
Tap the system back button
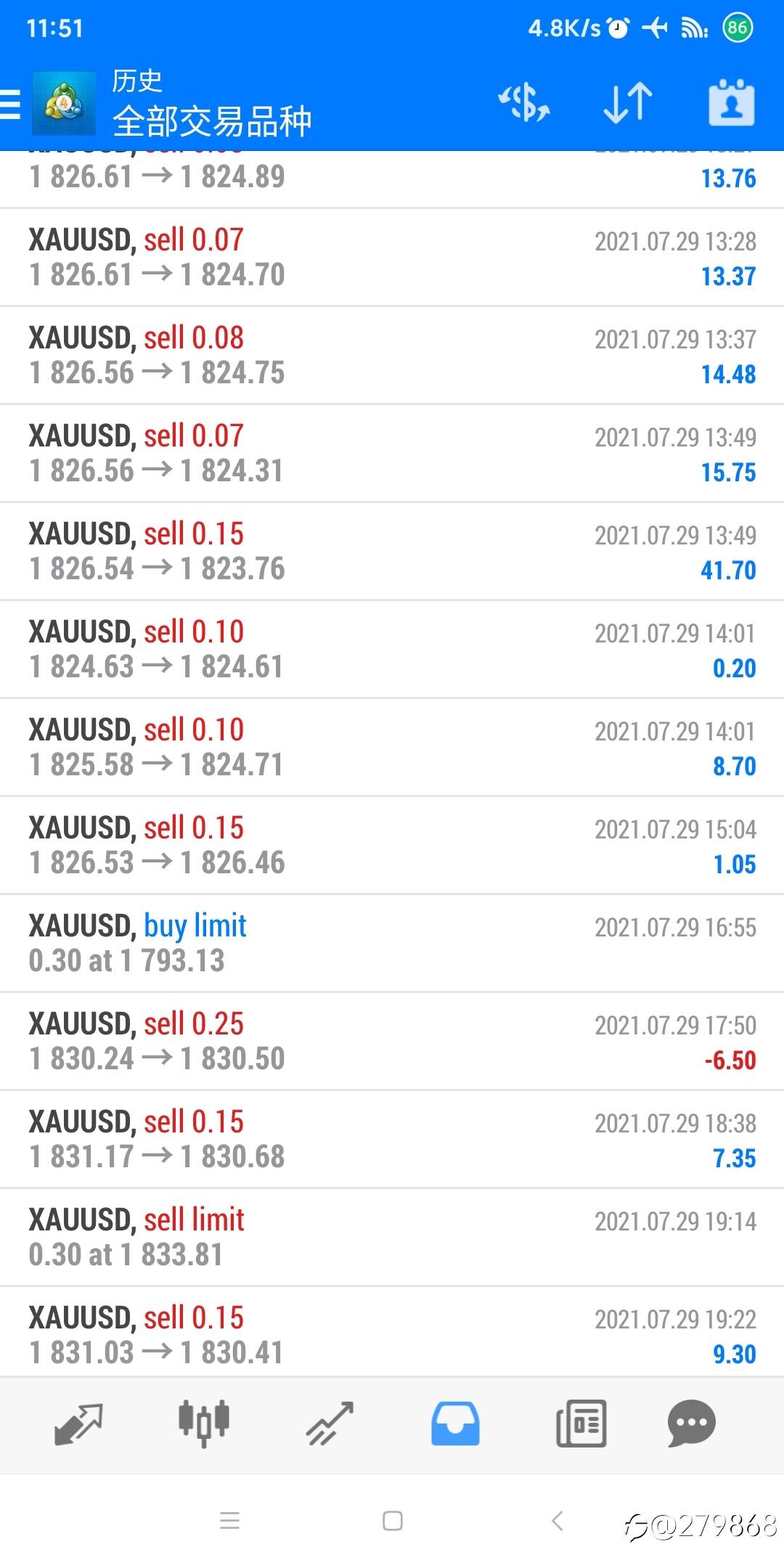(558, 1521)
